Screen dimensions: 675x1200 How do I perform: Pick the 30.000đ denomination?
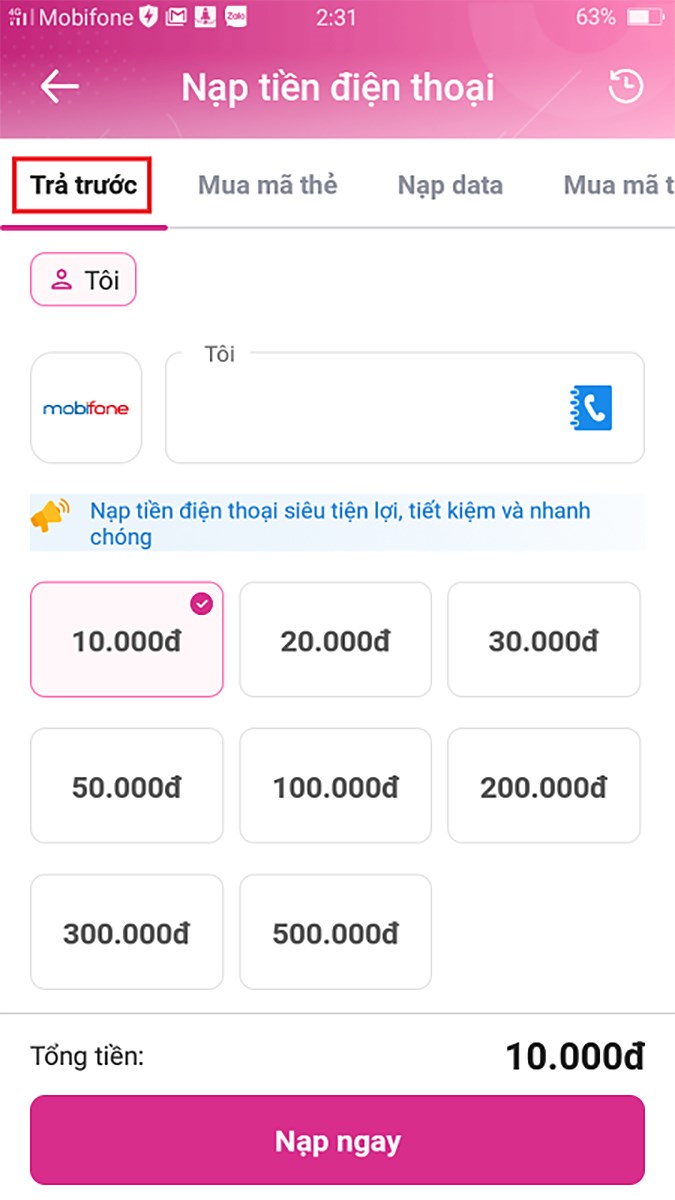[x=543, y=640]
